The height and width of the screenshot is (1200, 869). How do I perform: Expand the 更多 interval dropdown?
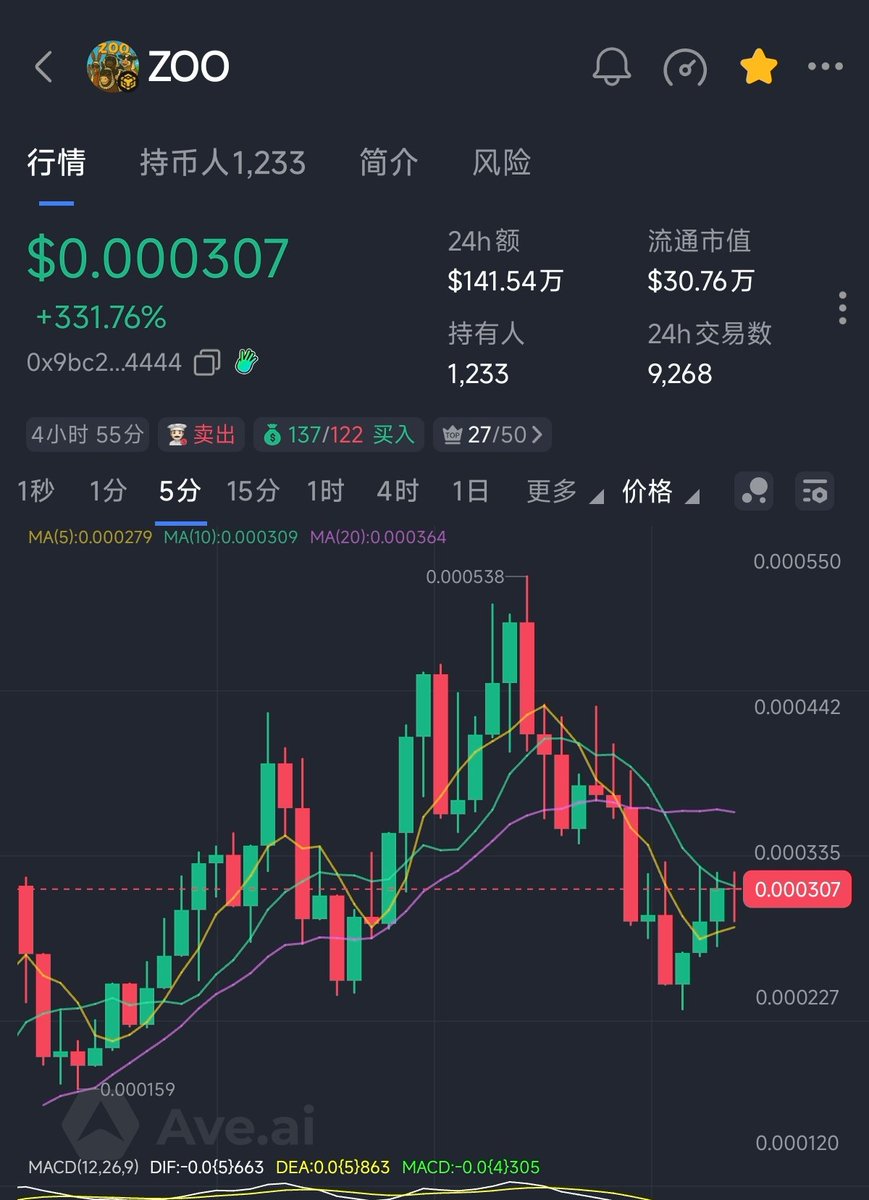(564, 491)
